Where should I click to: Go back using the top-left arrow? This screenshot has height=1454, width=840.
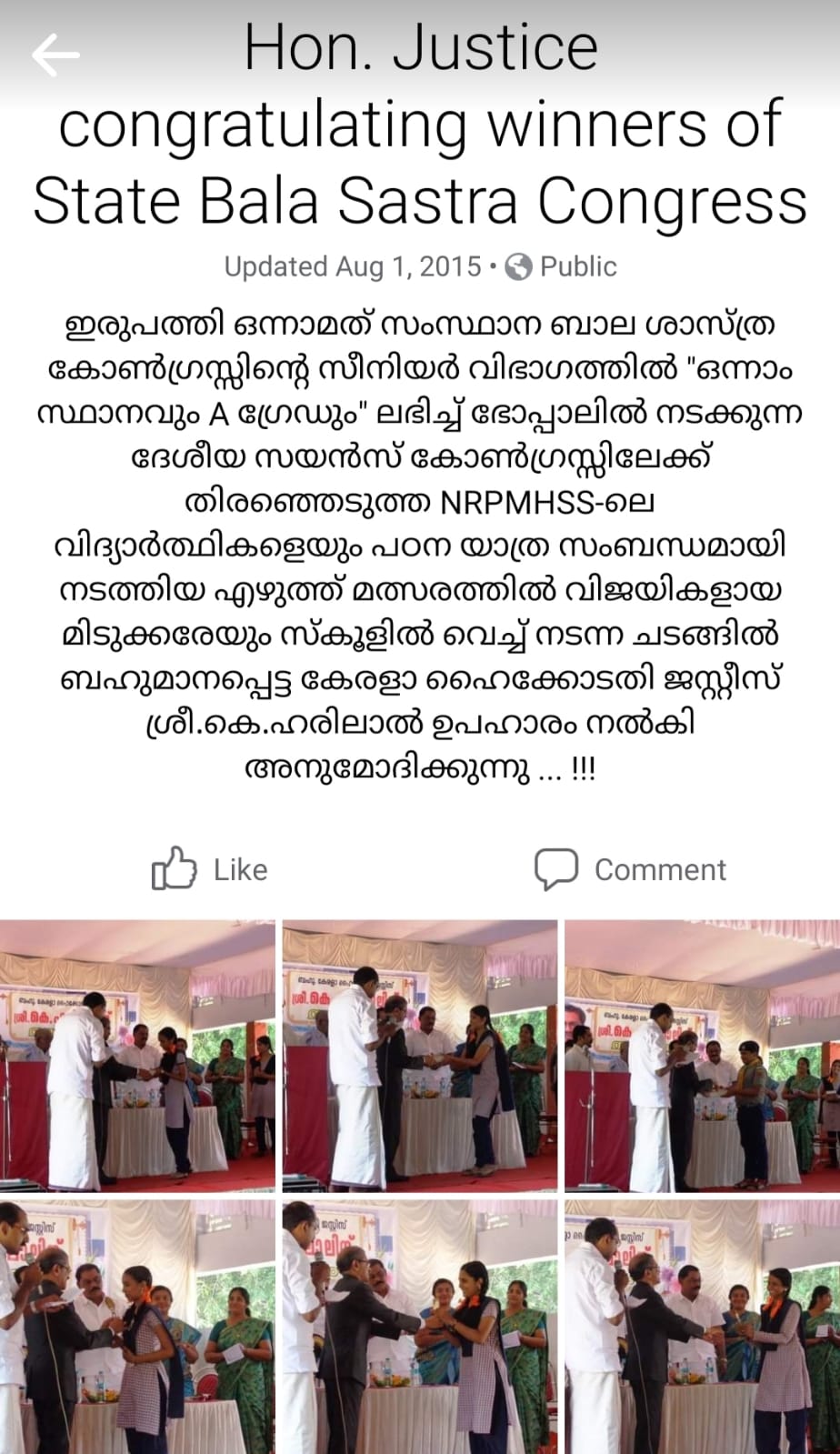55,55
